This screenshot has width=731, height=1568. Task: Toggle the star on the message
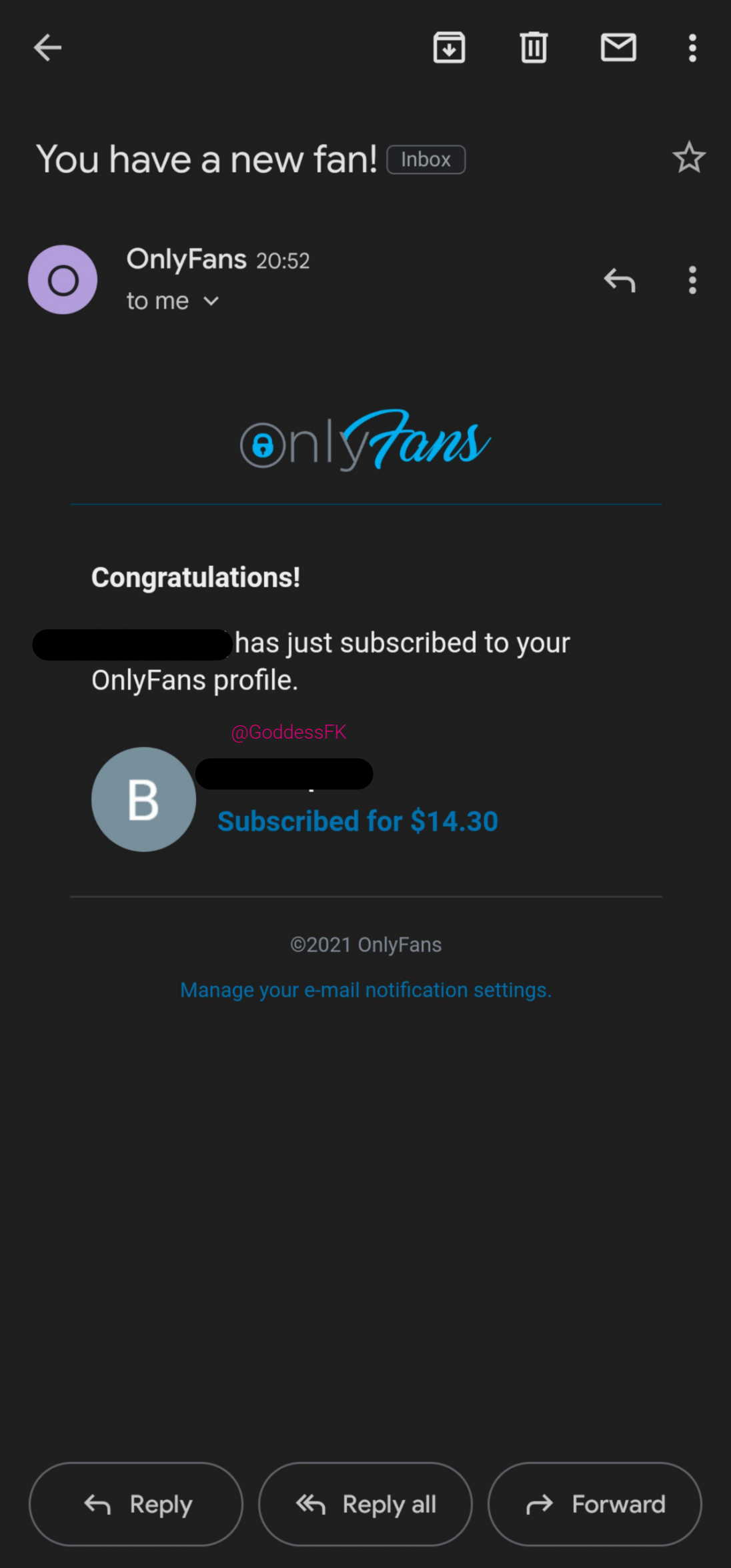click(x=689, y=157)
